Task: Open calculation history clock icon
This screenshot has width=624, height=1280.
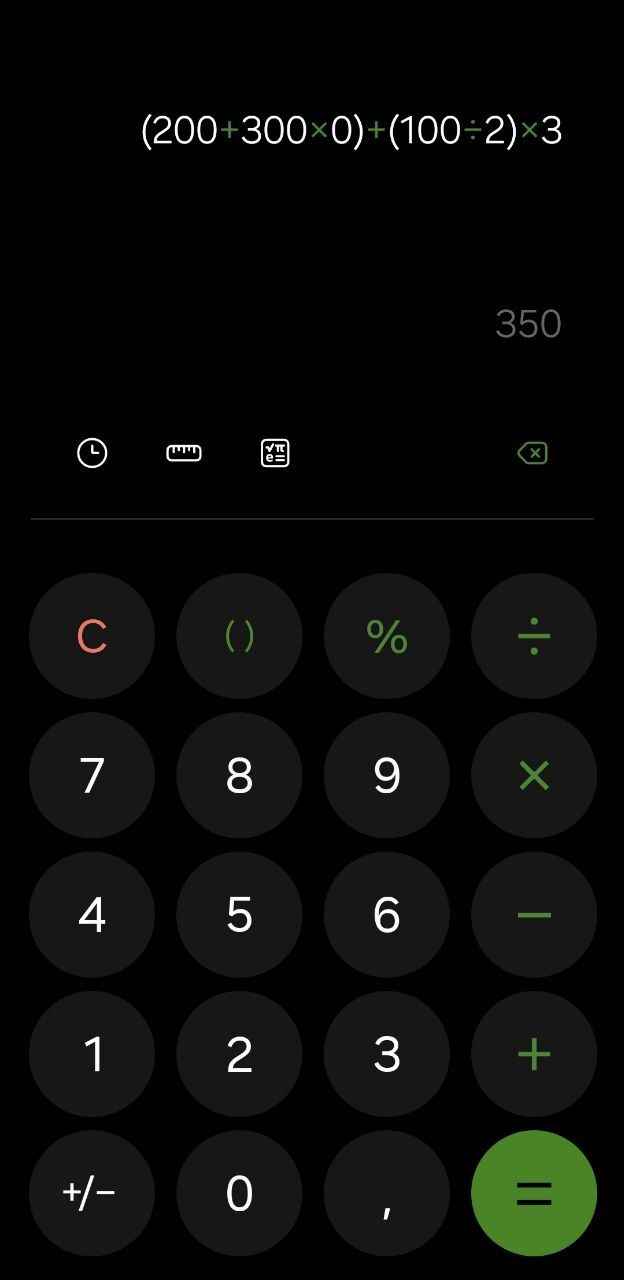Action: click(92, 453)
